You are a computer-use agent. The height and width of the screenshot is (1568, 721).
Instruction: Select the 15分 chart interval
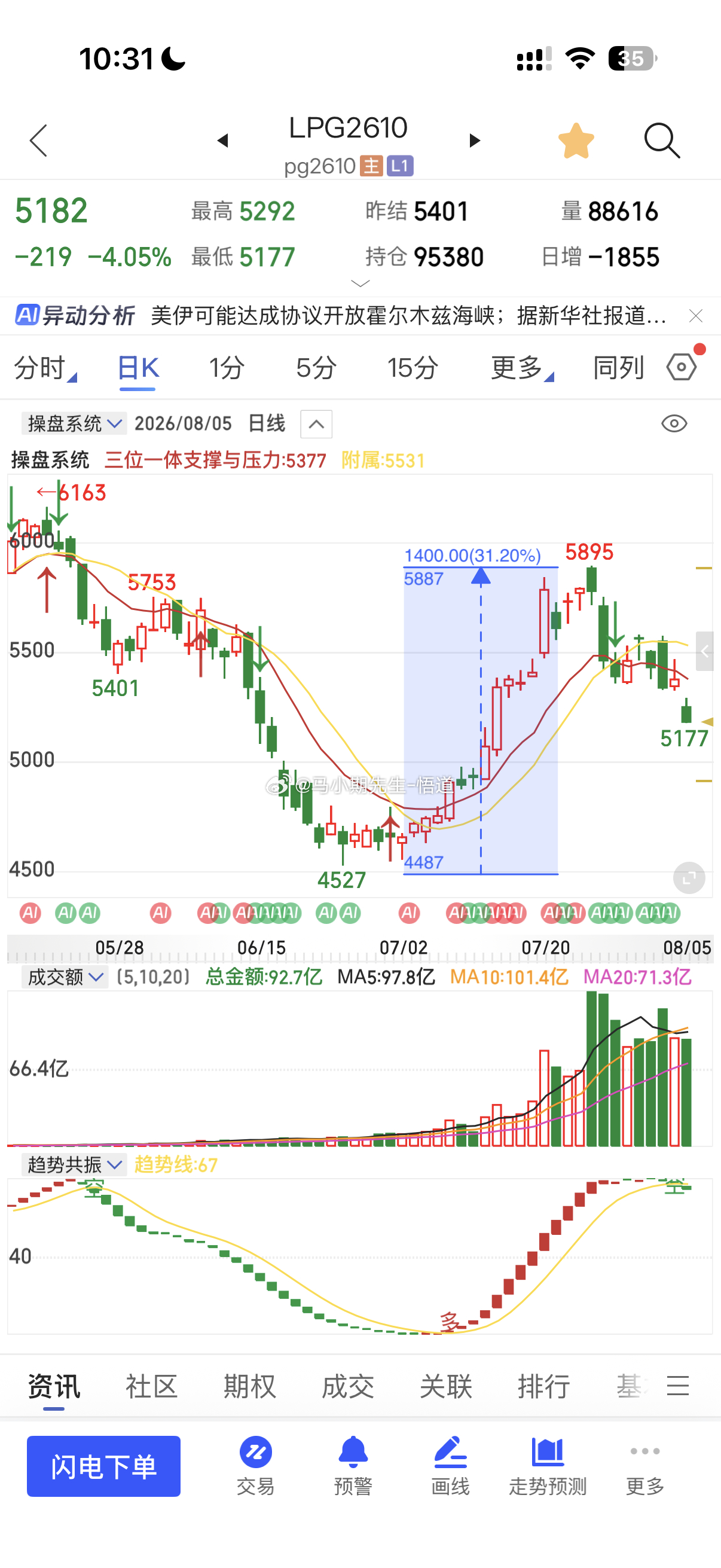(x=413, y=368)
